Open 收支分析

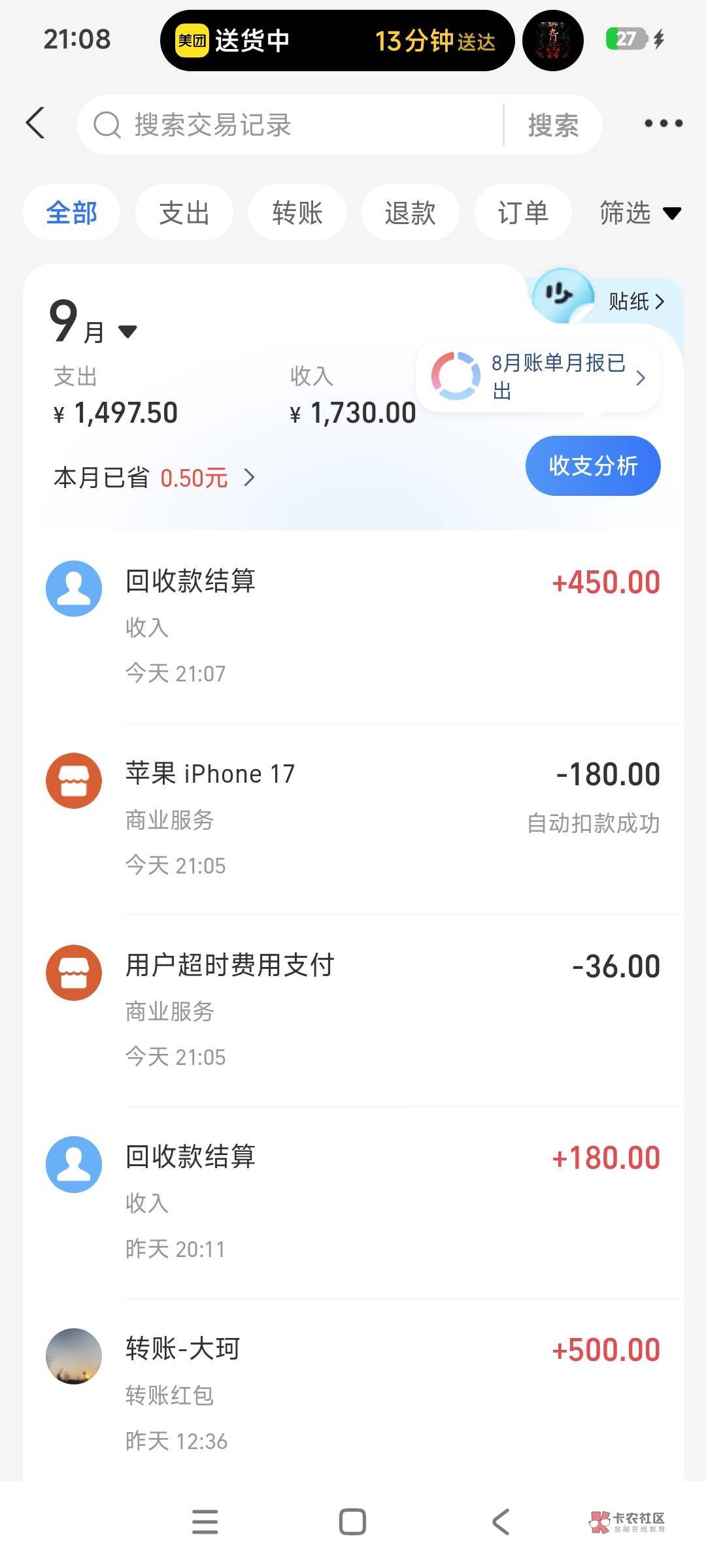click(593, 466)
